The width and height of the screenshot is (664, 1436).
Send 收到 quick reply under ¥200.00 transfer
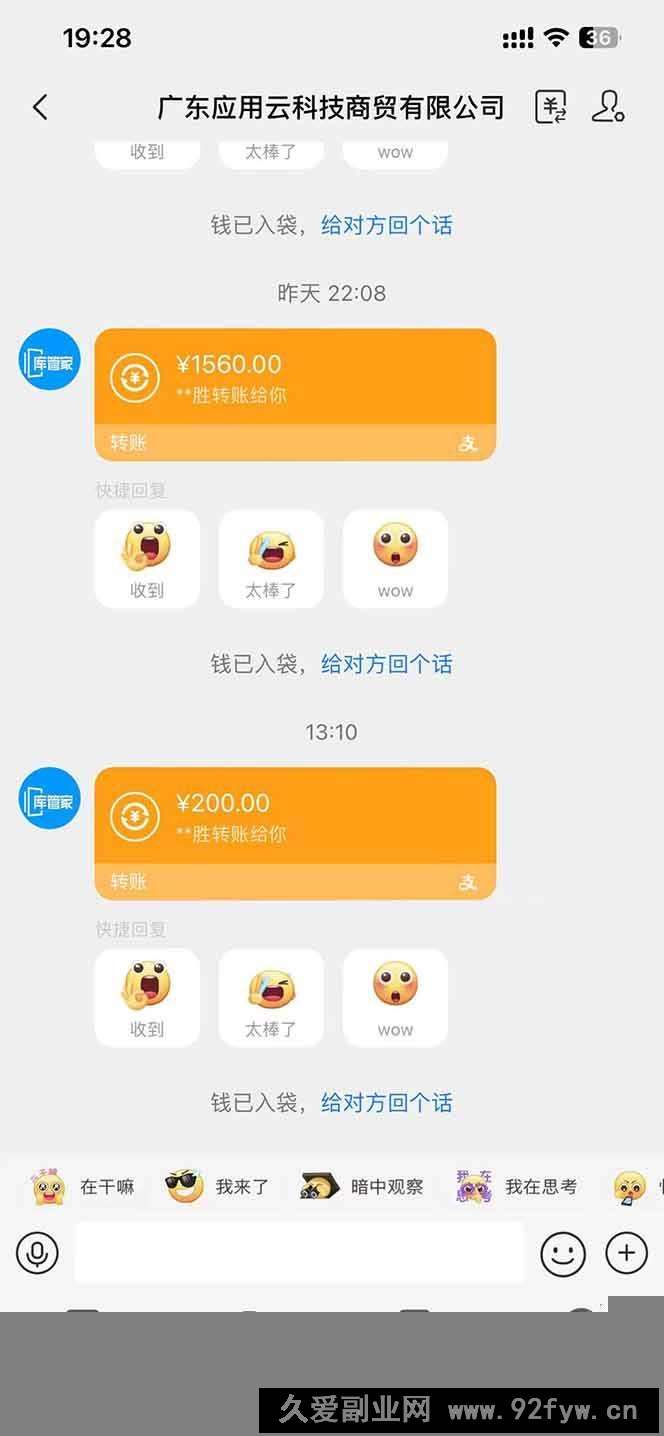pos(147,998)
